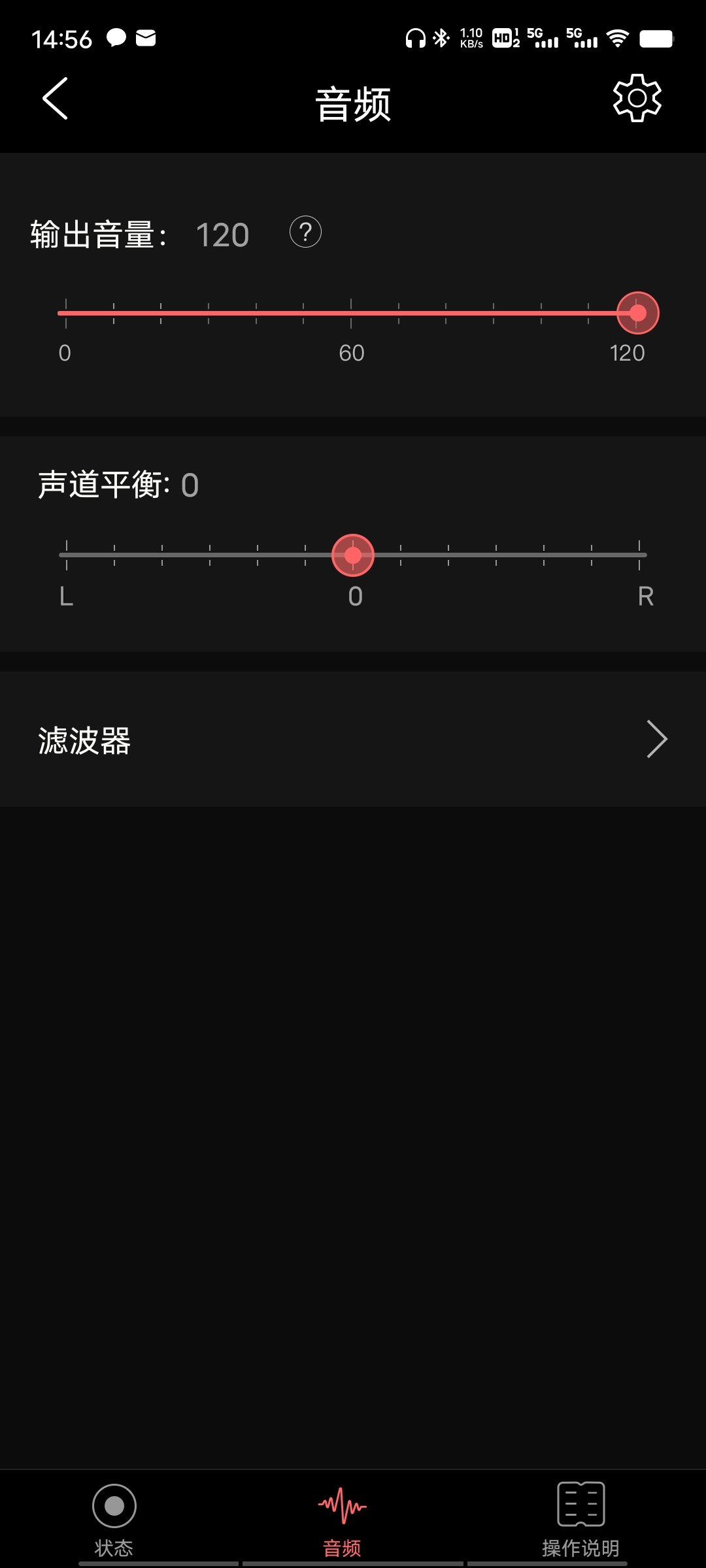Tap the question mark help icon beside 输出音量
706x1568 pixels.
coord(305,232)
